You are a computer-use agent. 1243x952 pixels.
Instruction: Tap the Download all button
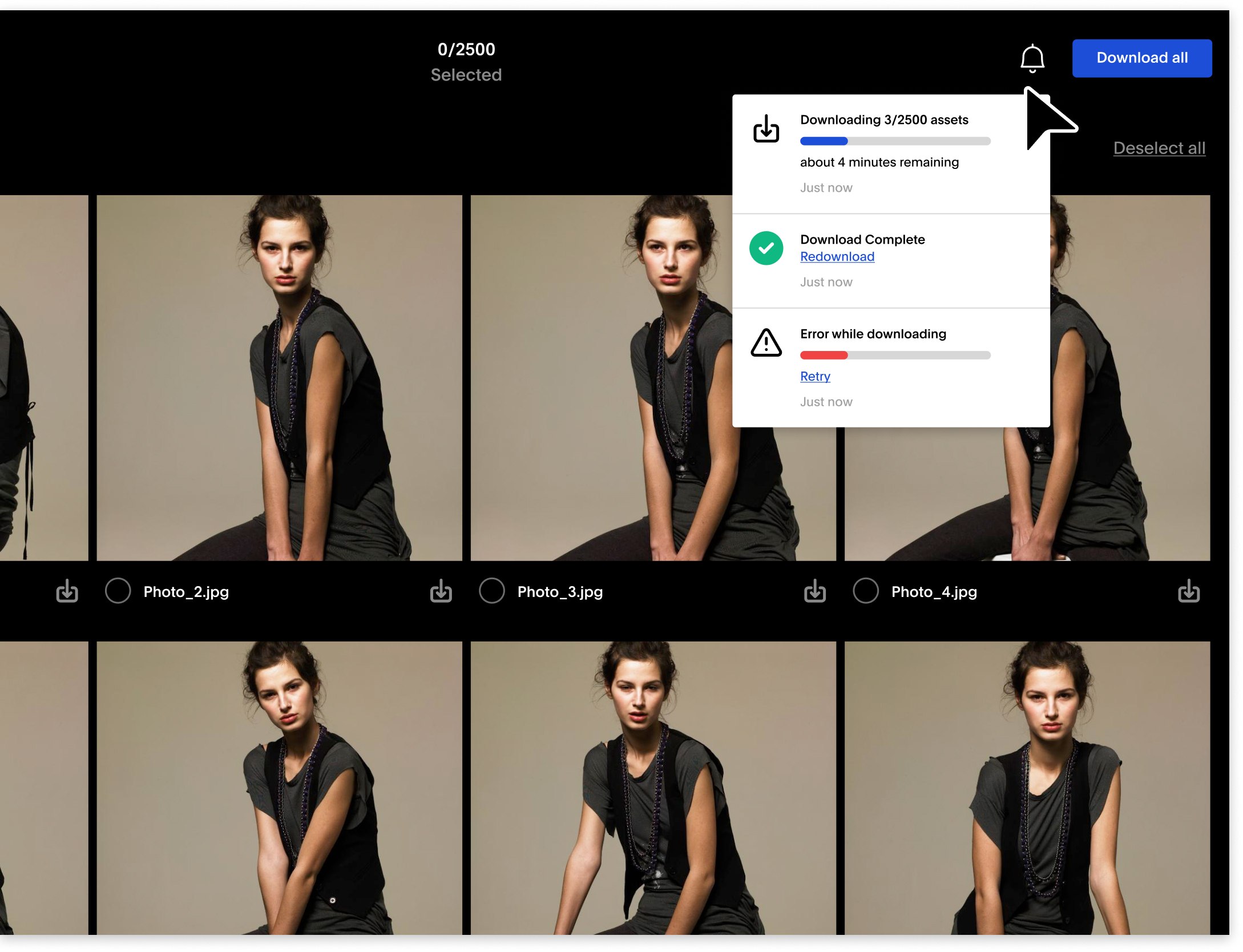[x=1141, y=58]
